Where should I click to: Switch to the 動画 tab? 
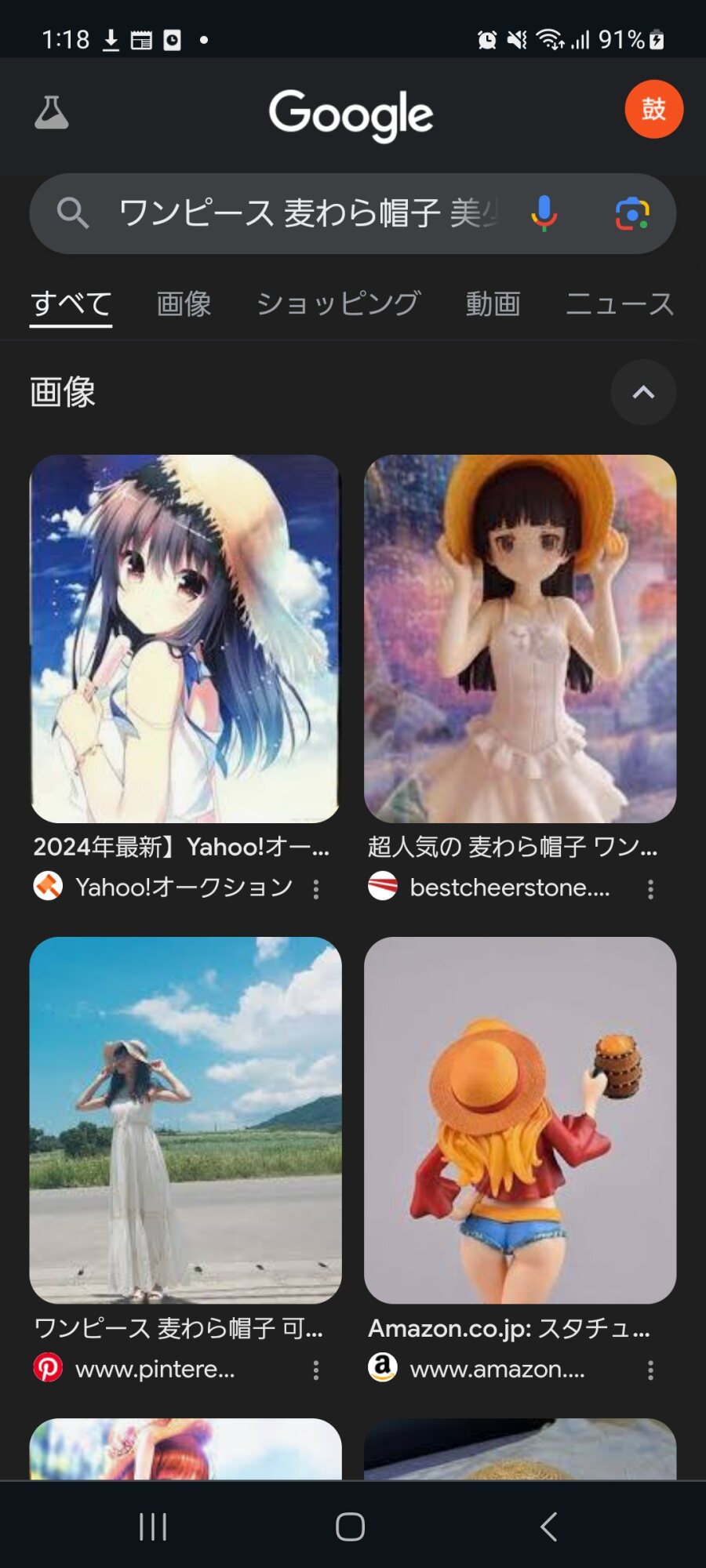[x=493, y=303]
